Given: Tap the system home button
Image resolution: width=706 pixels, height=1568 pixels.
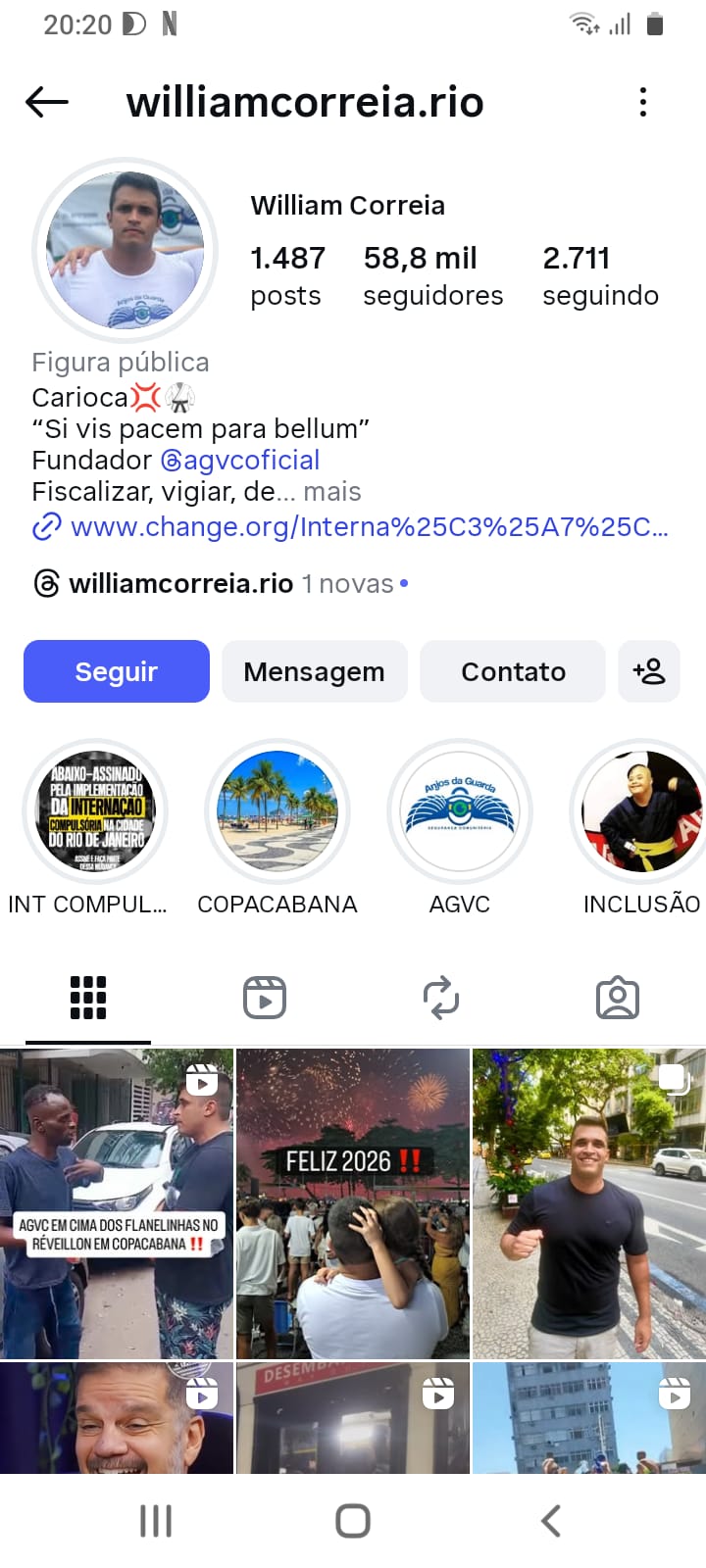Looking at the screenshot, I should pos(353,1521).
